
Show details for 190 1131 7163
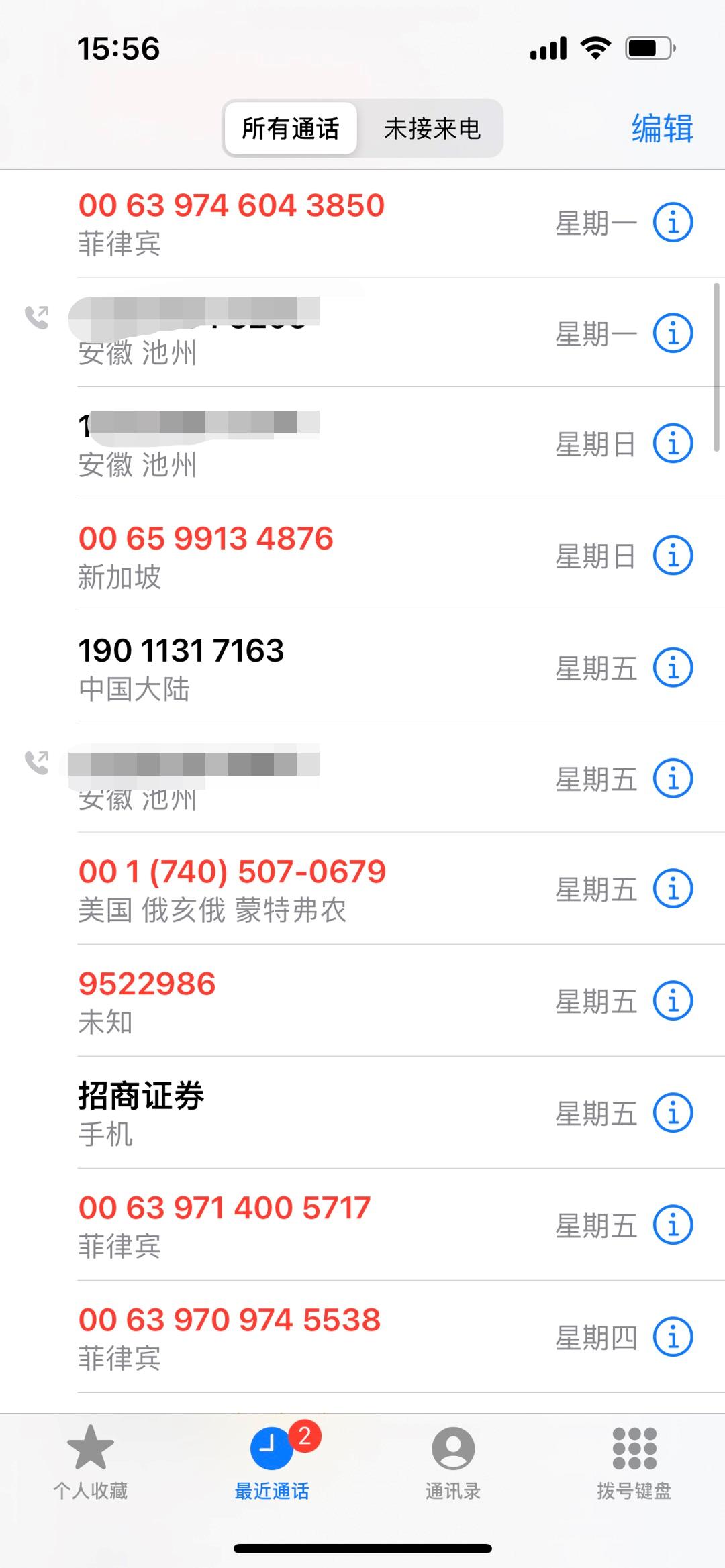(673, 668)
